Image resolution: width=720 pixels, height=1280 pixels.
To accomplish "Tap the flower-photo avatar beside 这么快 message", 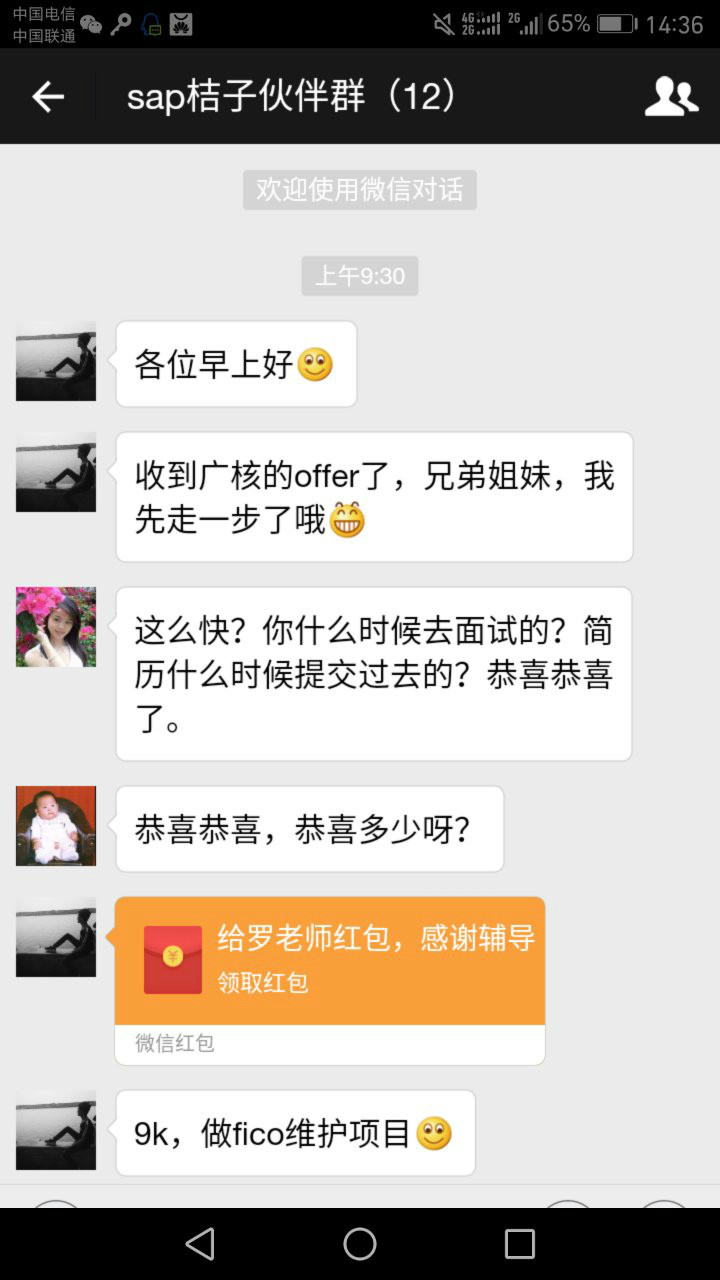I will click(56, 627).
